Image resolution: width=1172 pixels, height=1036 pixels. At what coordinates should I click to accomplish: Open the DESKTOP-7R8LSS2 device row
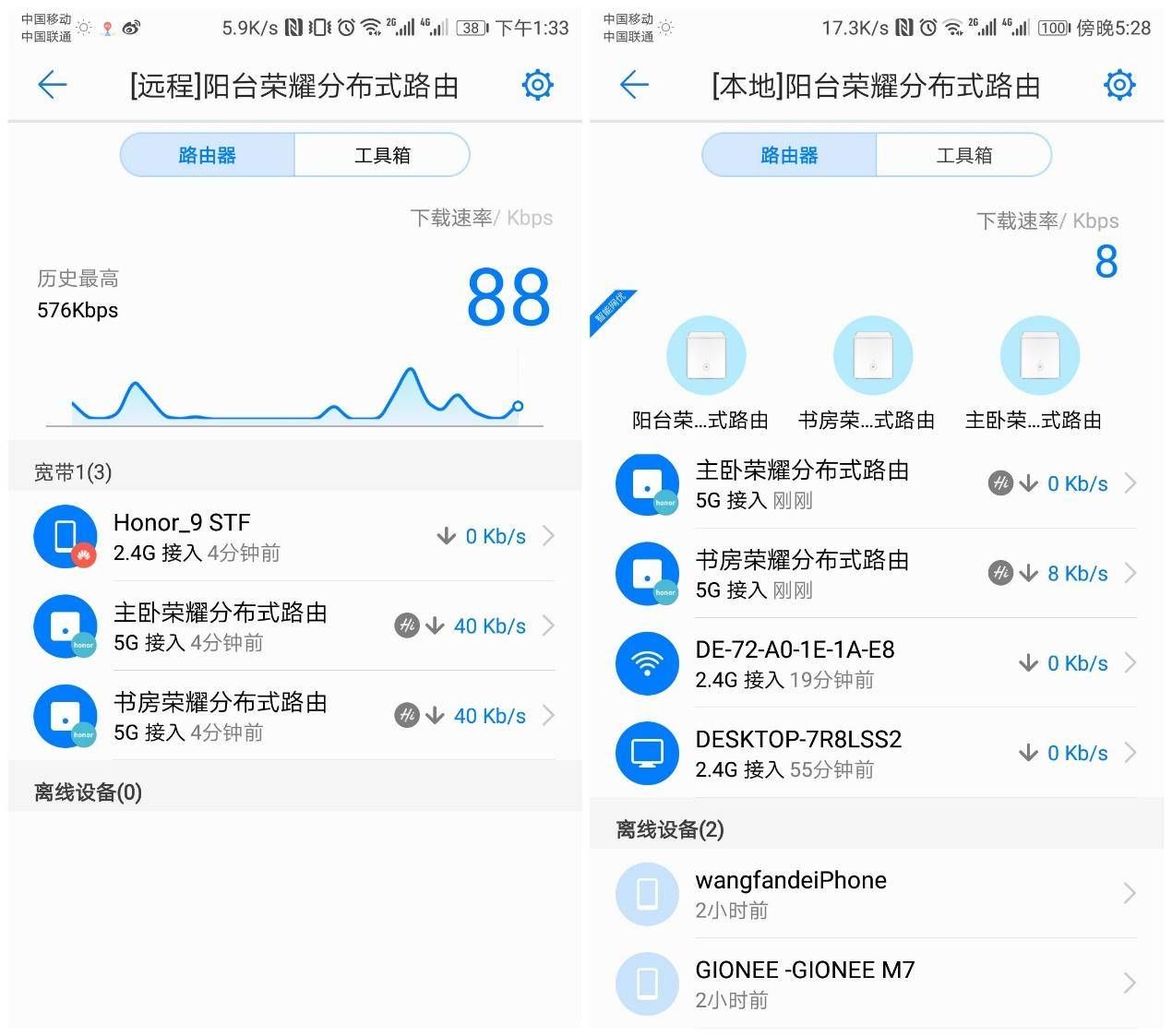[877, 753]
